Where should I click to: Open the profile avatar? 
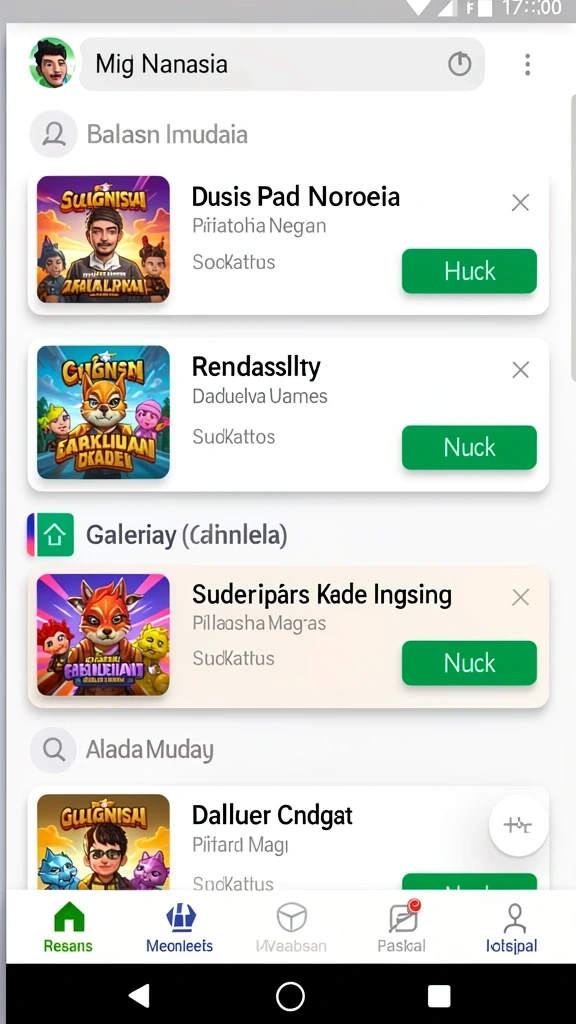coord(52,63)
